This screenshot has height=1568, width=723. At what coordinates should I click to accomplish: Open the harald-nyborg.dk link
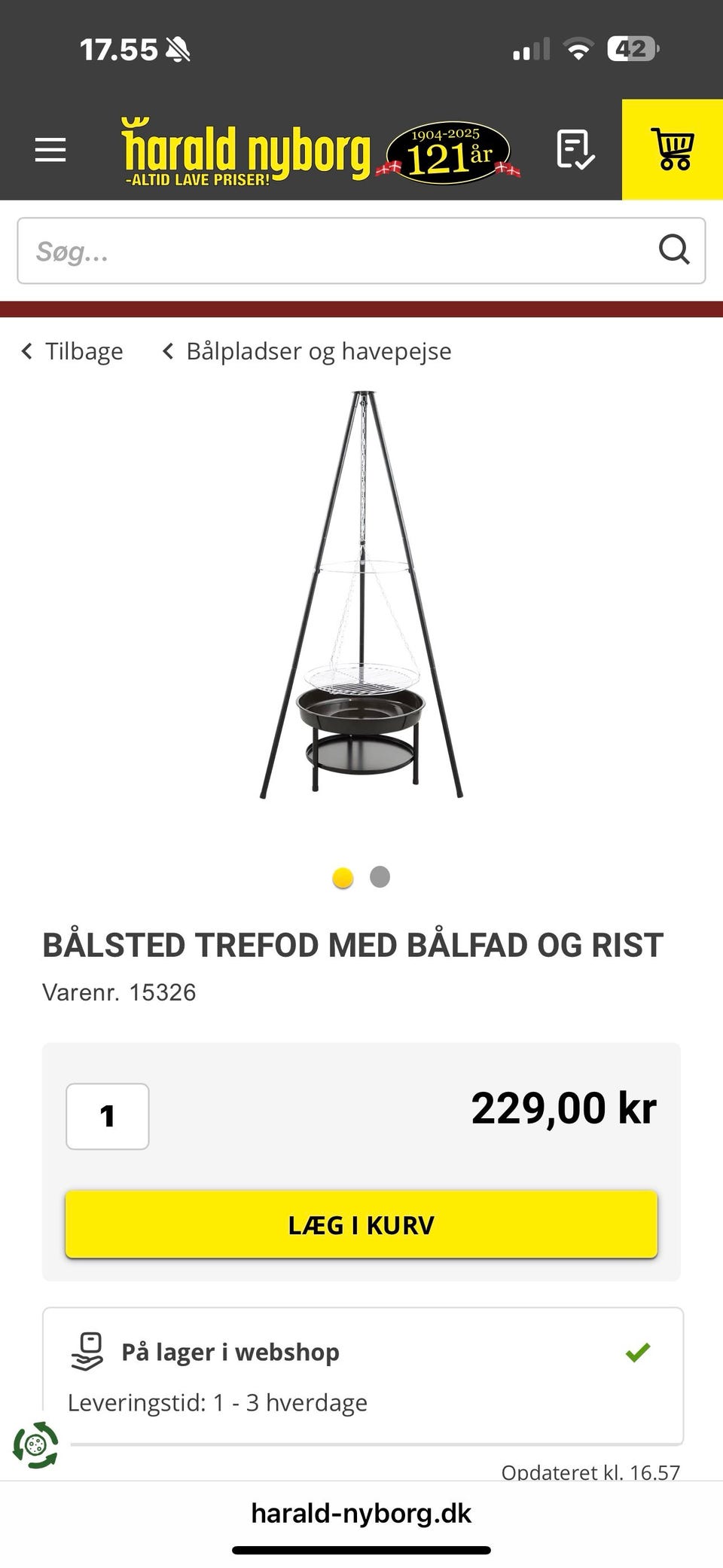[x=361, y=1511]
